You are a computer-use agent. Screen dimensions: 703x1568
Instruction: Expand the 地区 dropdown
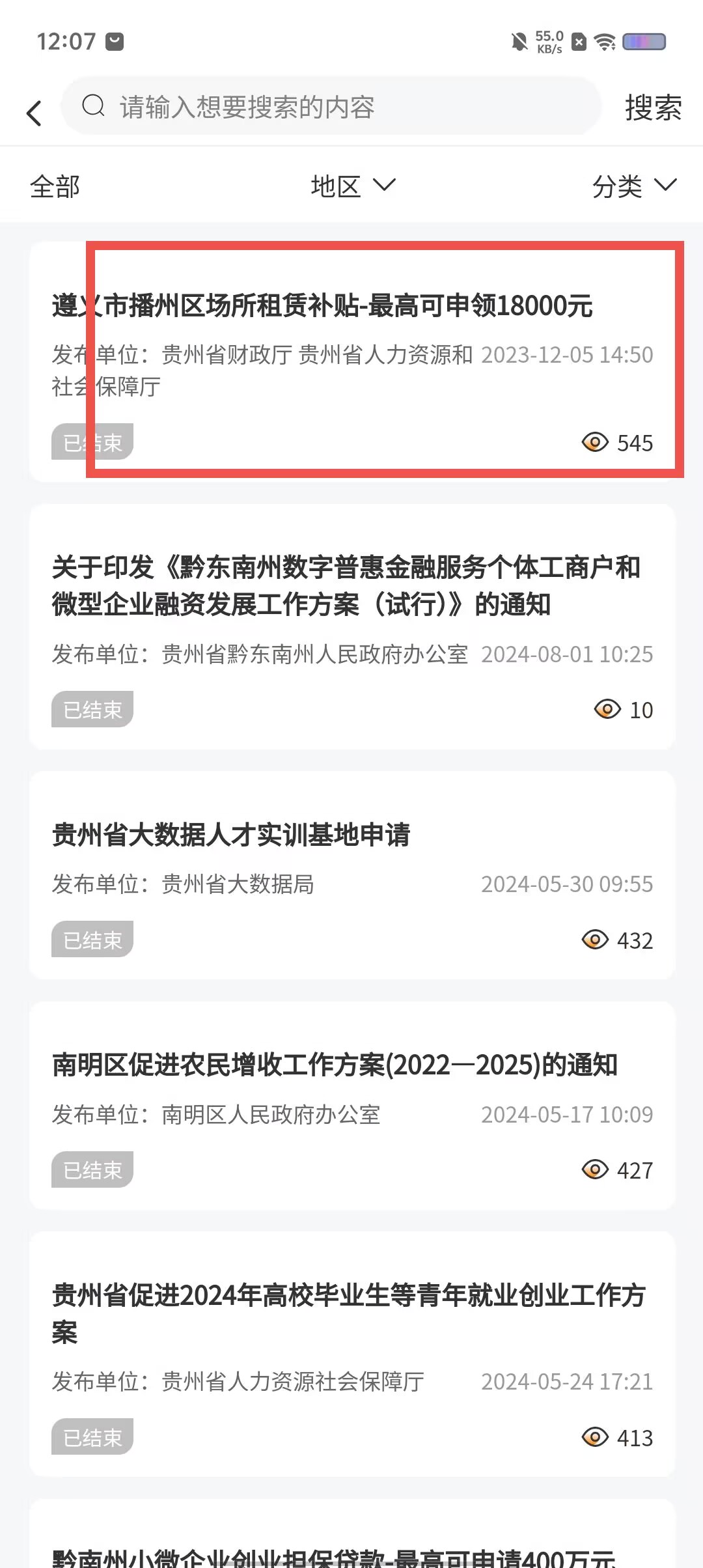[x=352, y=187]
